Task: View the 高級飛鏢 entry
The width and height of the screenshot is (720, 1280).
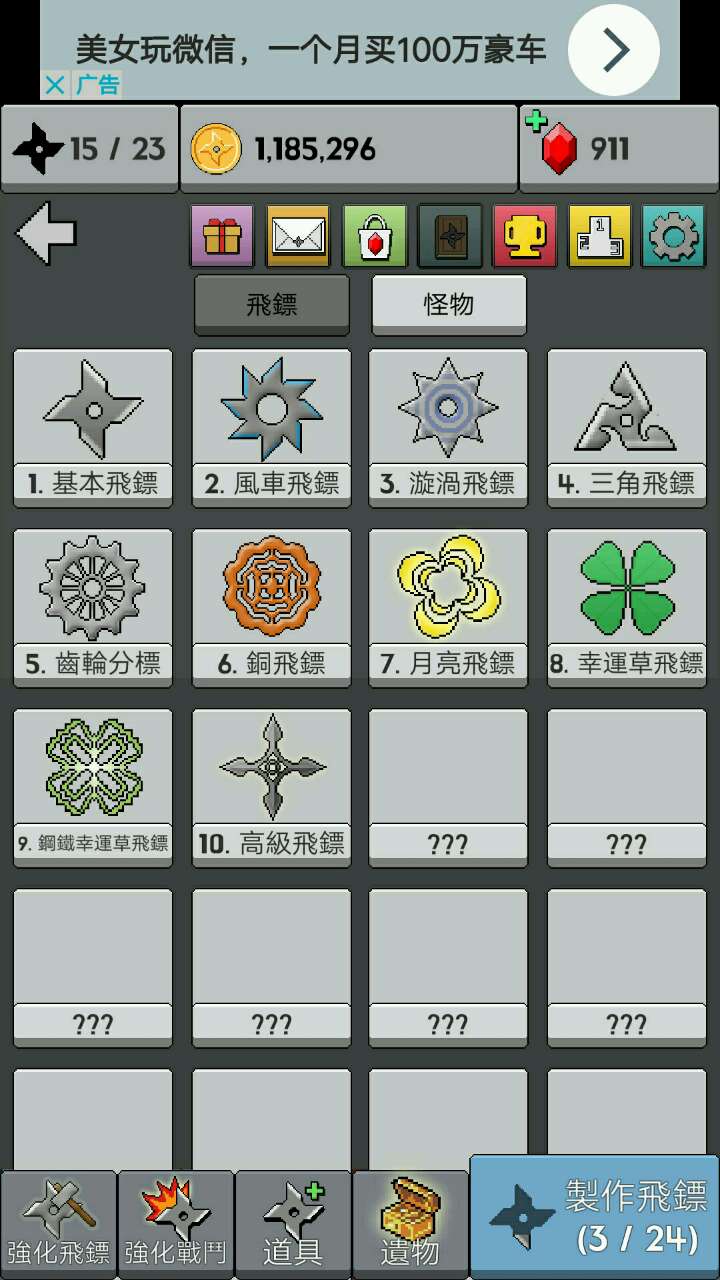Action: coord(271,787)
